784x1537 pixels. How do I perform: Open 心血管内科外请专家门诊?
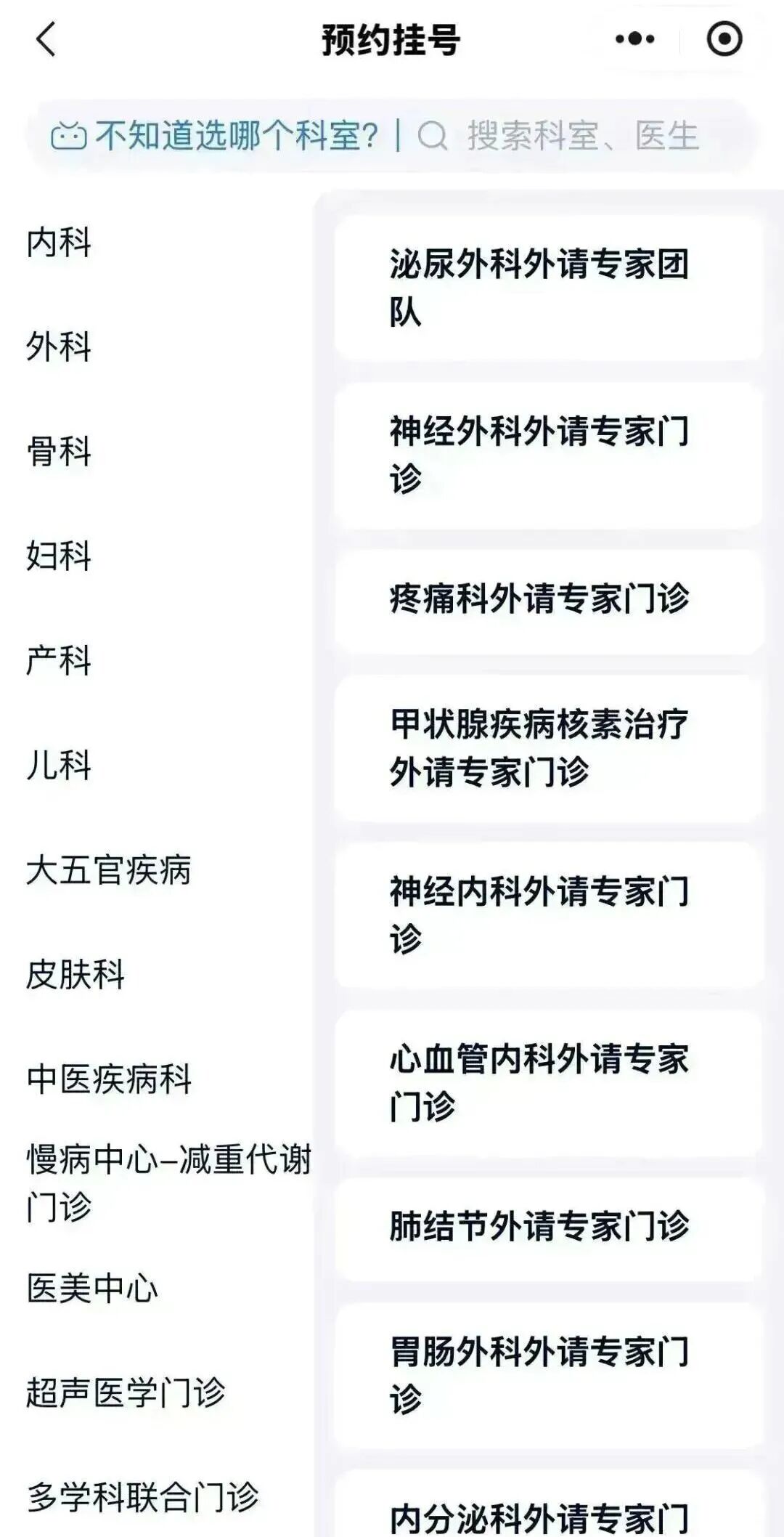coord(548,1082)
